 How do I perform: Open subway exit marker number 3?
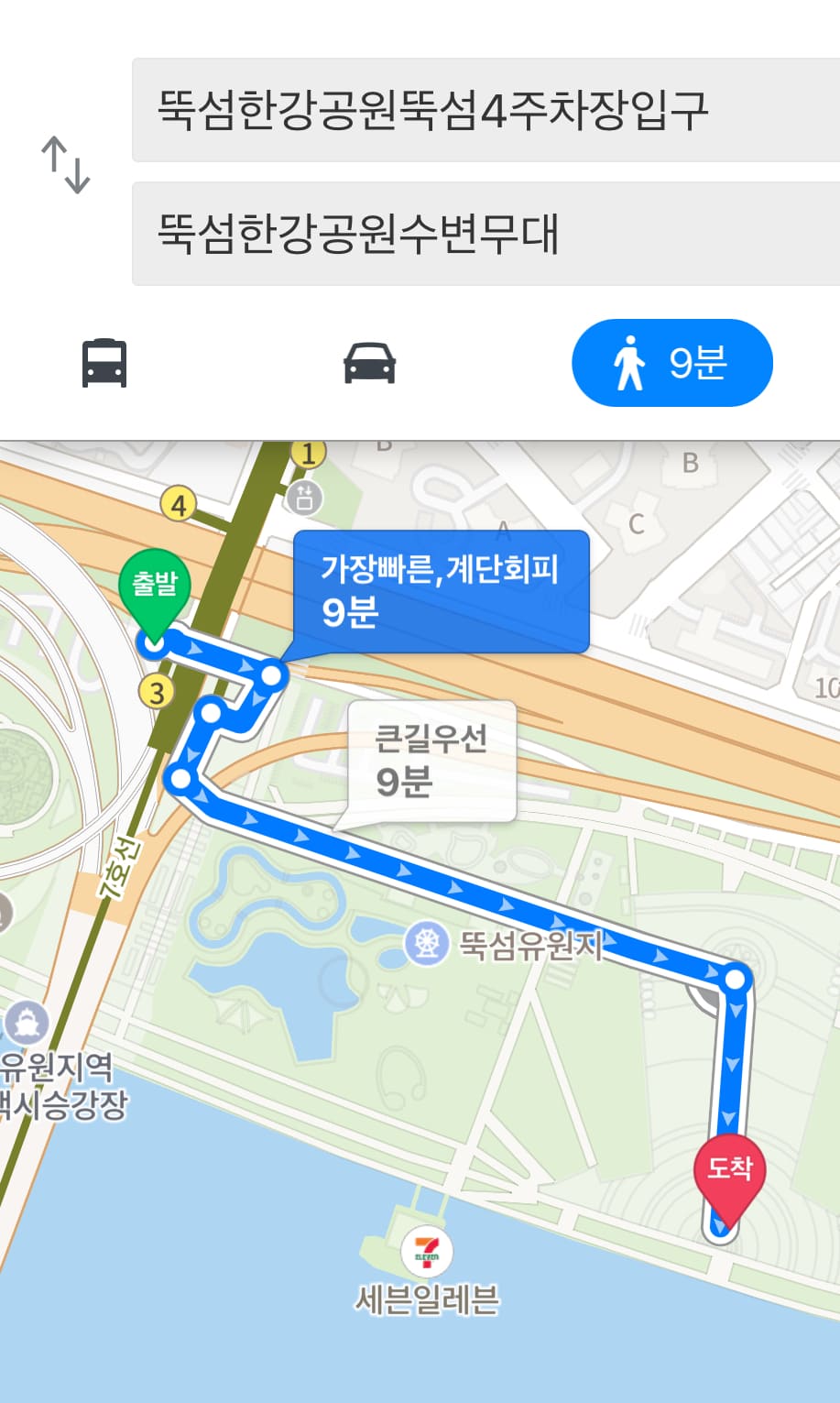(158, 692)
